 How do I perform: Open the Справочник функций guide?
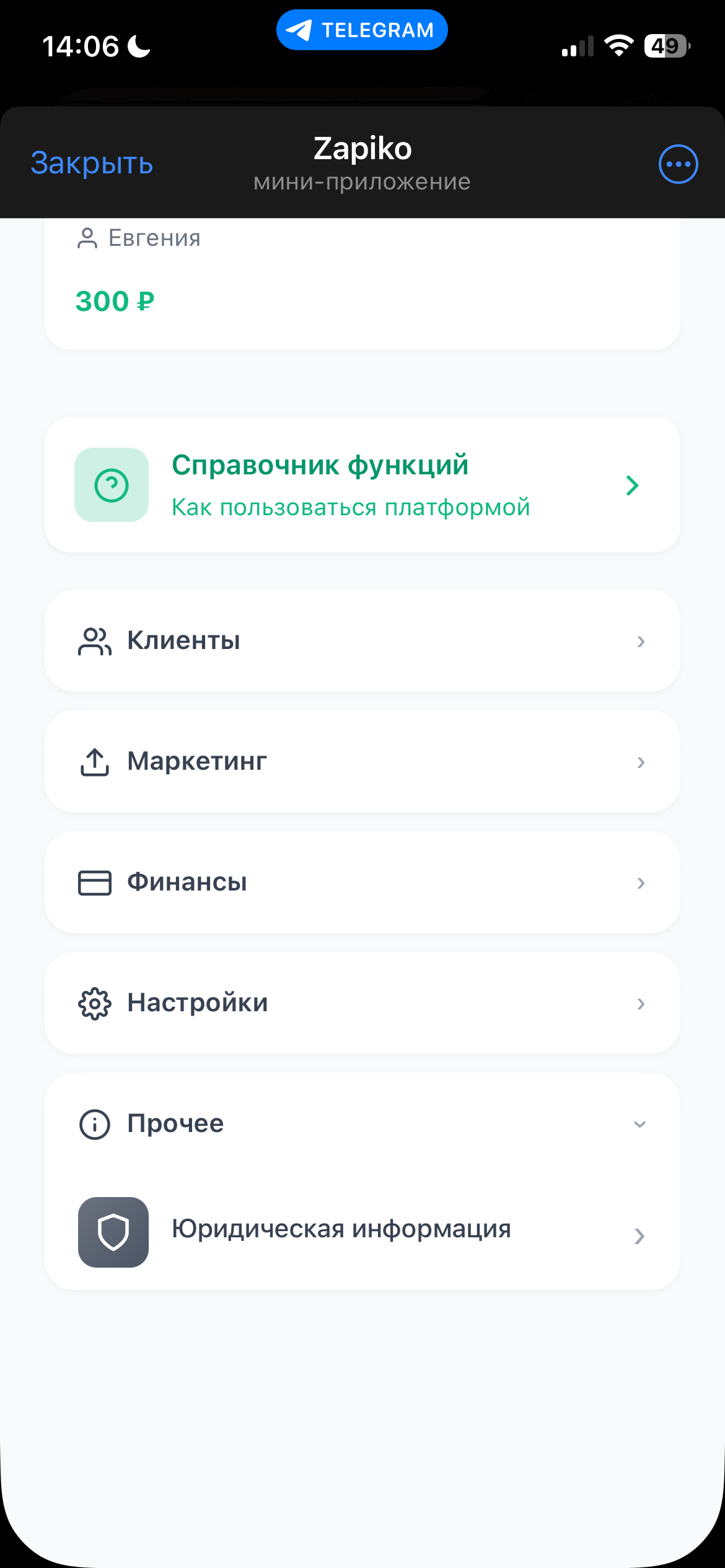click(x=362, y=485)
